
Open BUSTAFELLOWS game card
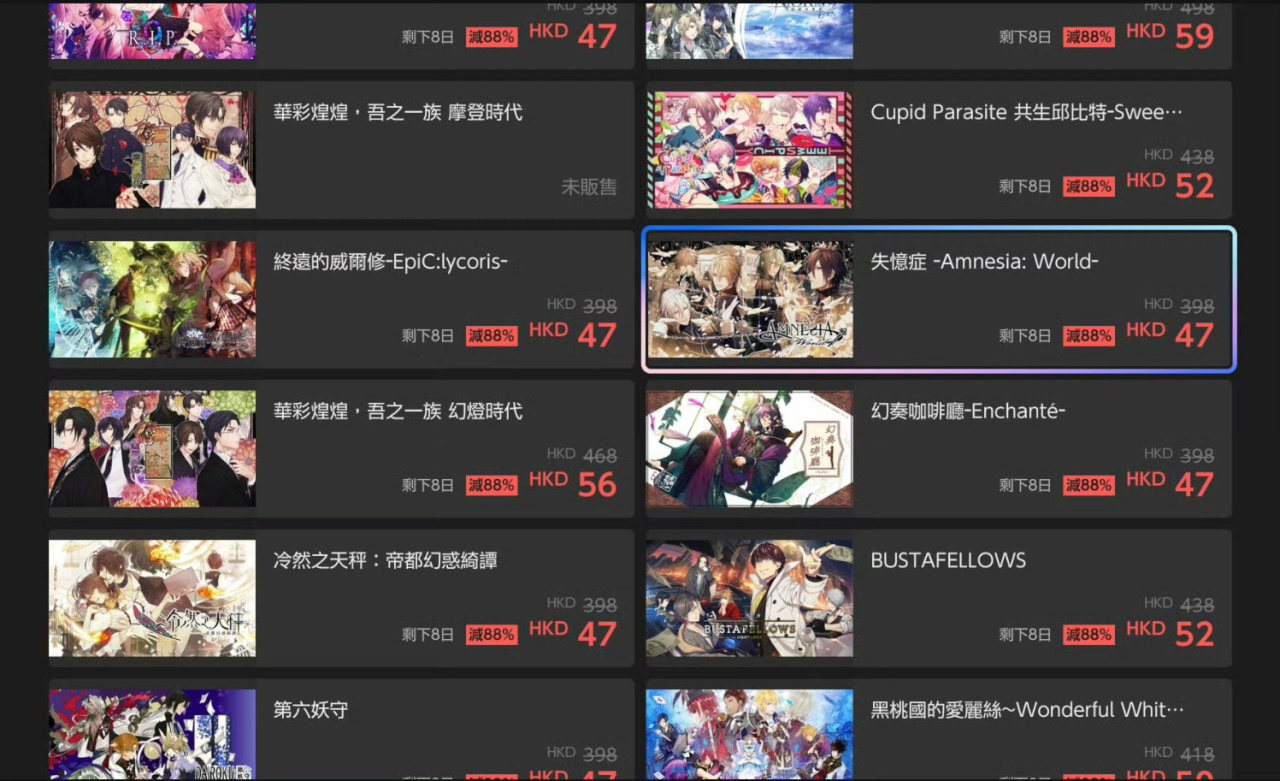938,598
